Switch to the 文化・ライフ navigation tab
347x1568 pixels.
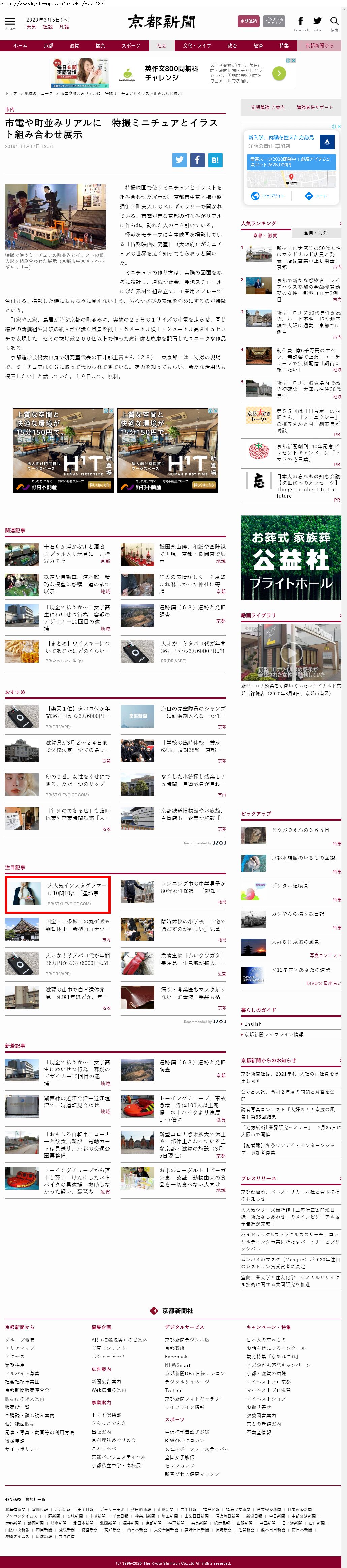pyautogui.click(x=197, y=46)
